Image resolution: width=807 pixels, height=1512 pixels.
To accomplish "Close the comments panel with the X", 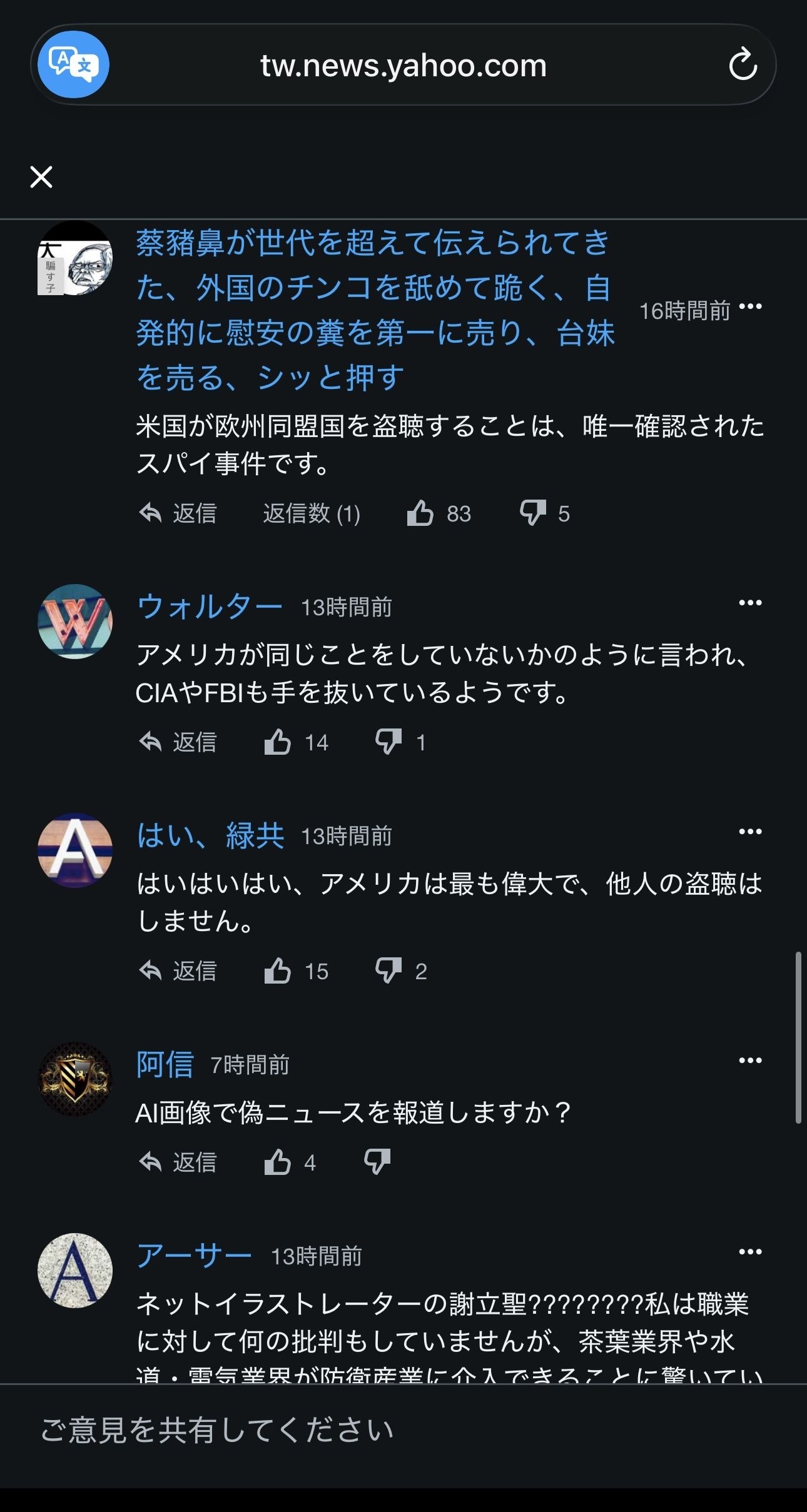I will [x=41, y=177].
